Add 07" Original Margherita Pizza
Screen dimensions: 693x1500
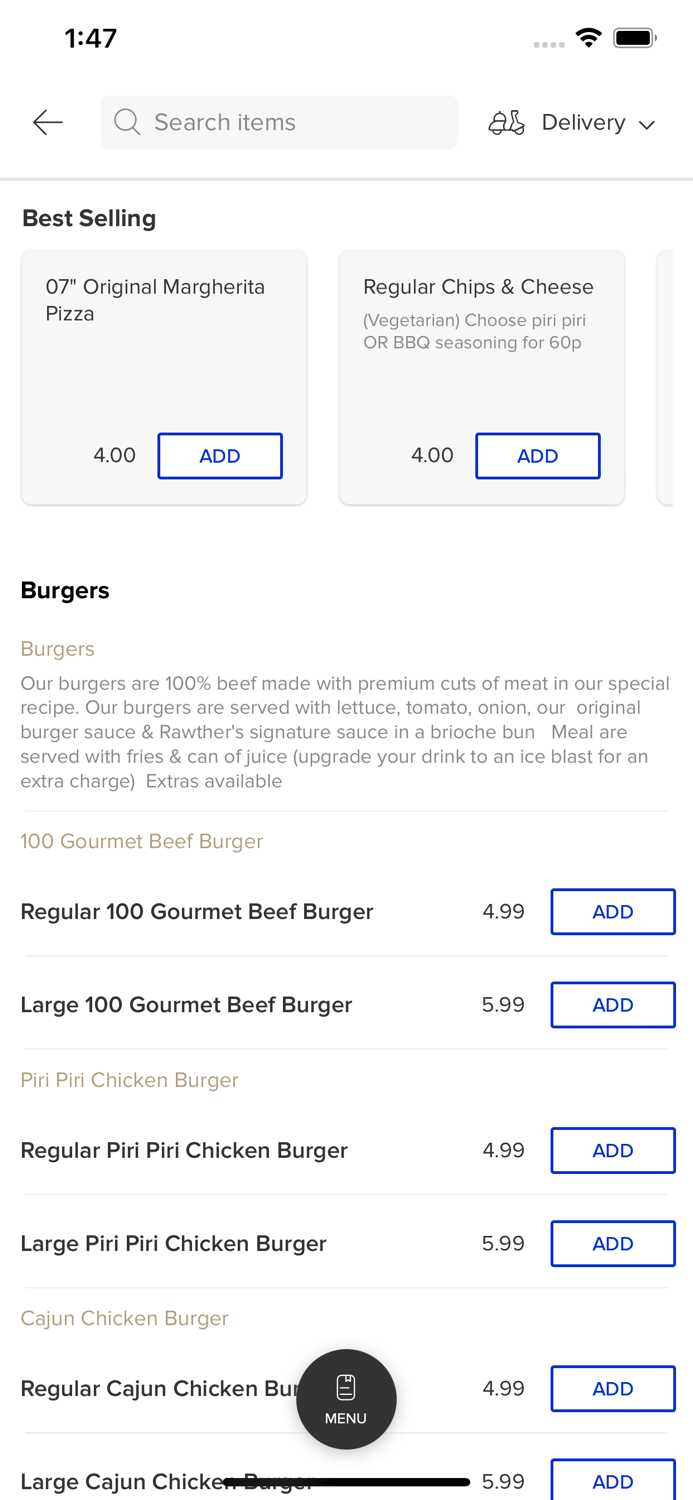[220, 456]
